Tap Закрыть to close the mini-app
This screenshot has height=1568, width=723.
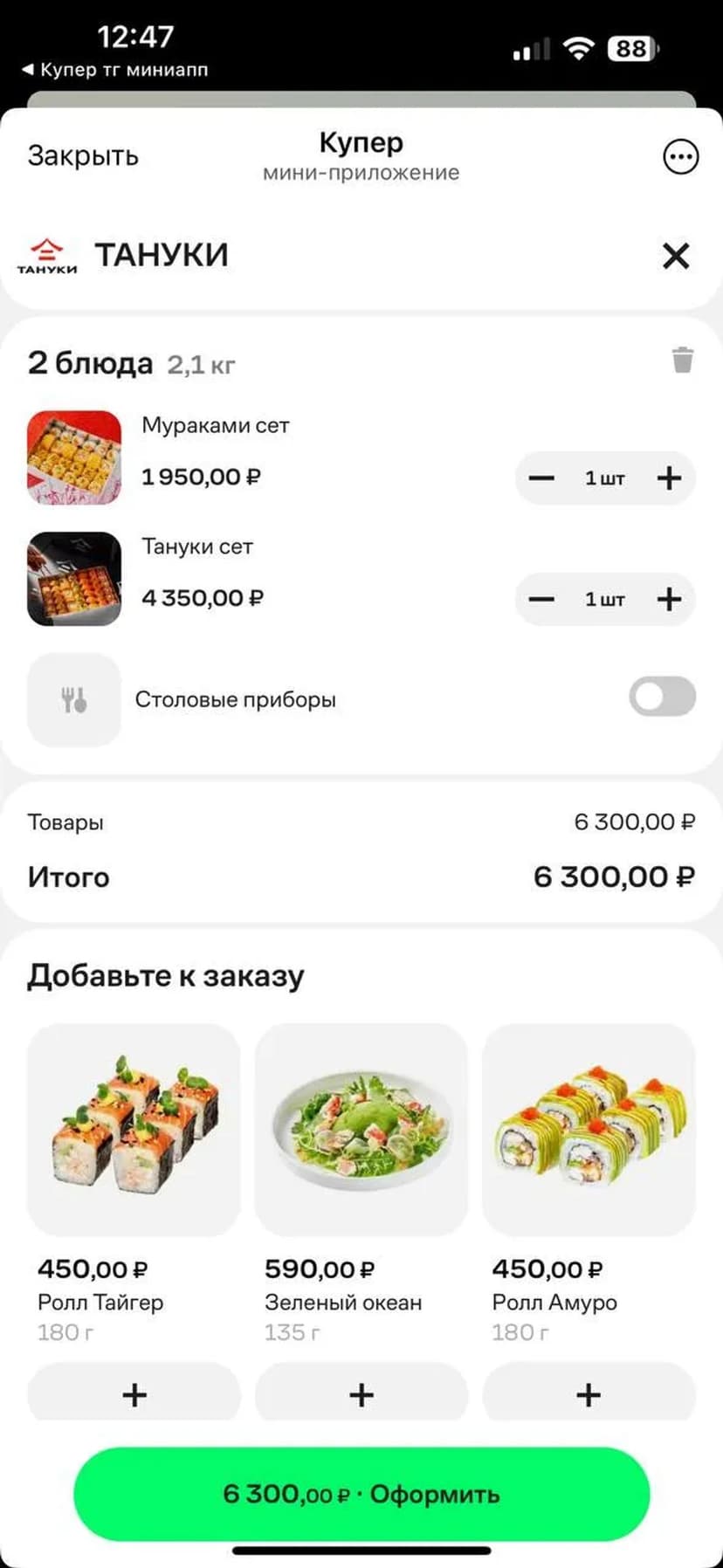click(x=83, y=156)
